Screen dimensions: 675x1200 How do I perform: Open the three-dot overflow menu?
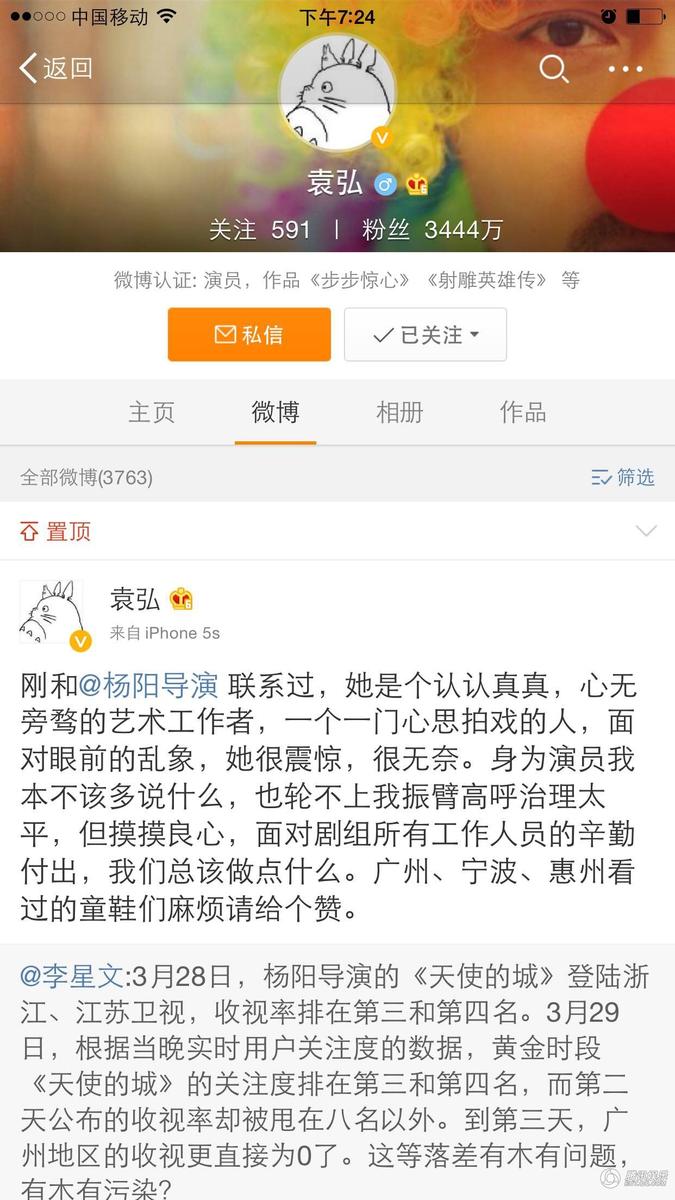(626, 68)
